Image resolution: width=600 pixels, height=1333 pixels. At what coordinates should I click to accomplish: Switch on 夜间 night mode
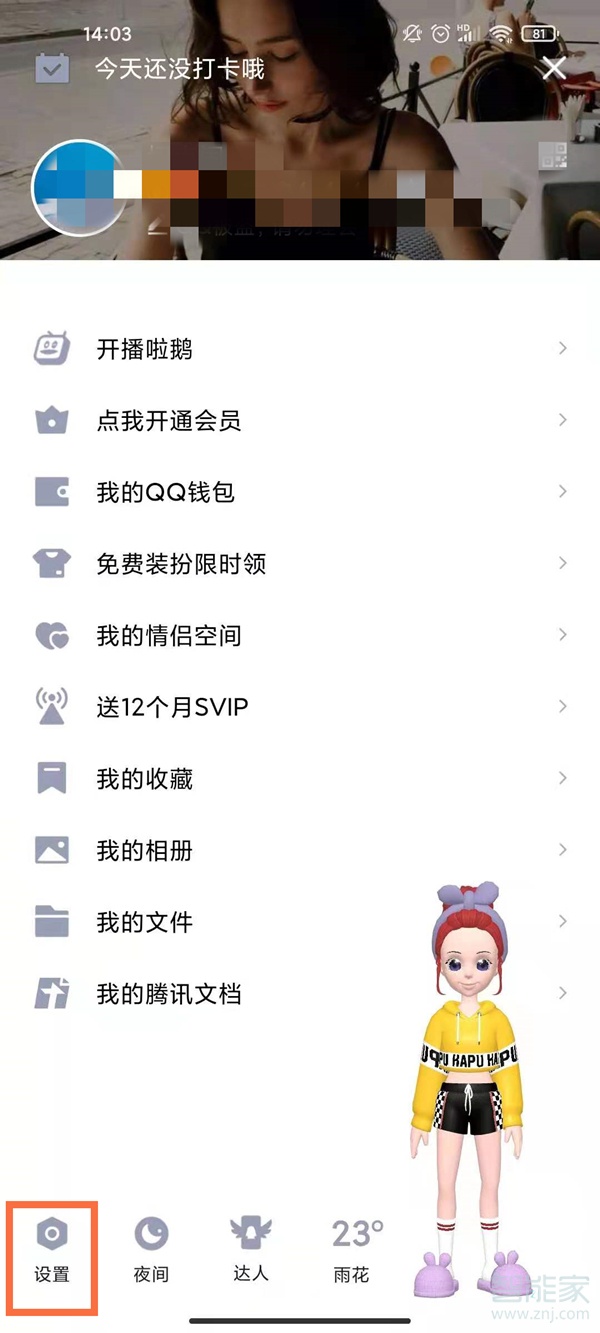(x=151, y=1249)
